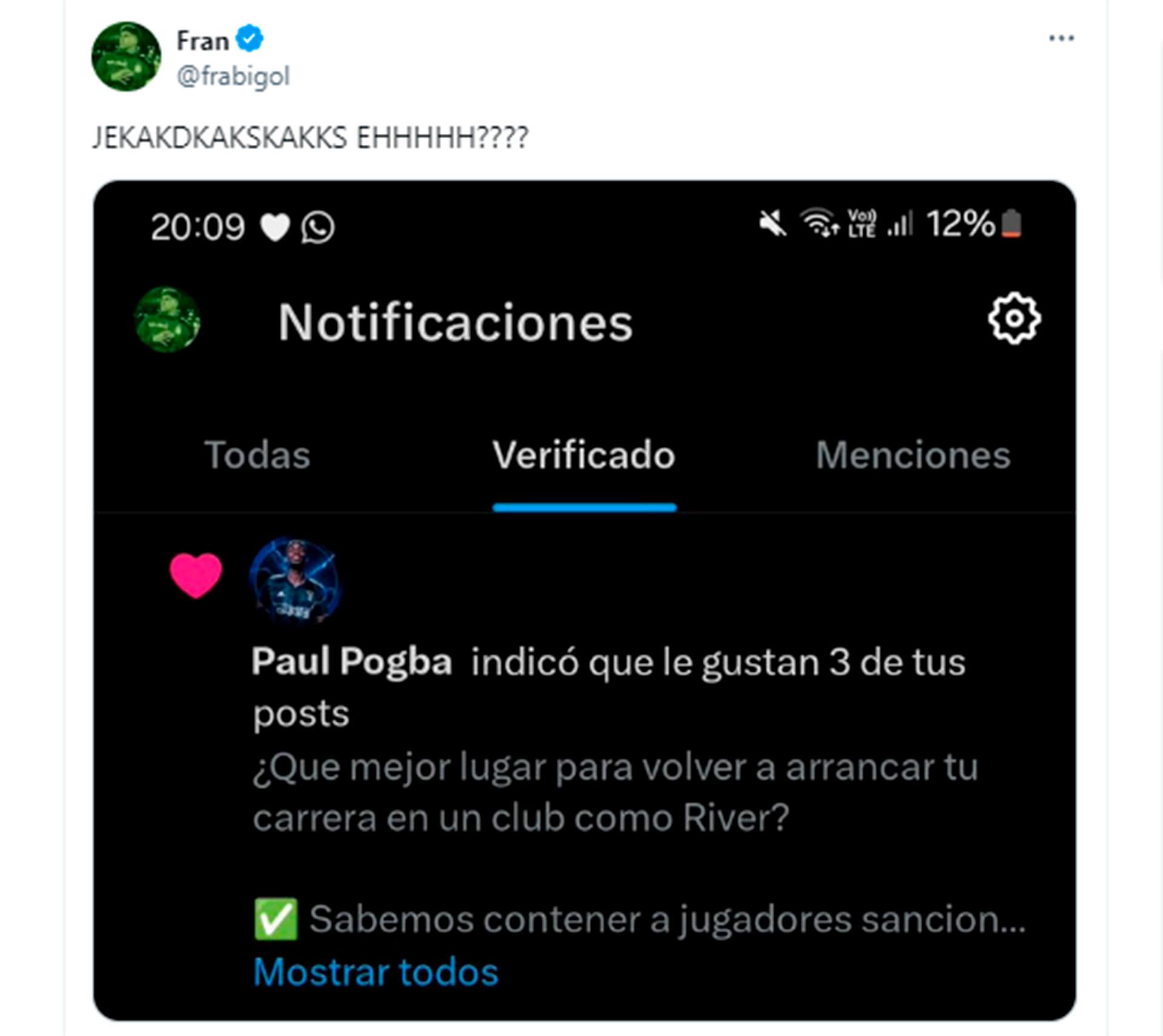1163x1036 pixels.
Task: Visit the @frabigol profile handle
Action: pyautogui.click(x=233, y=77)
